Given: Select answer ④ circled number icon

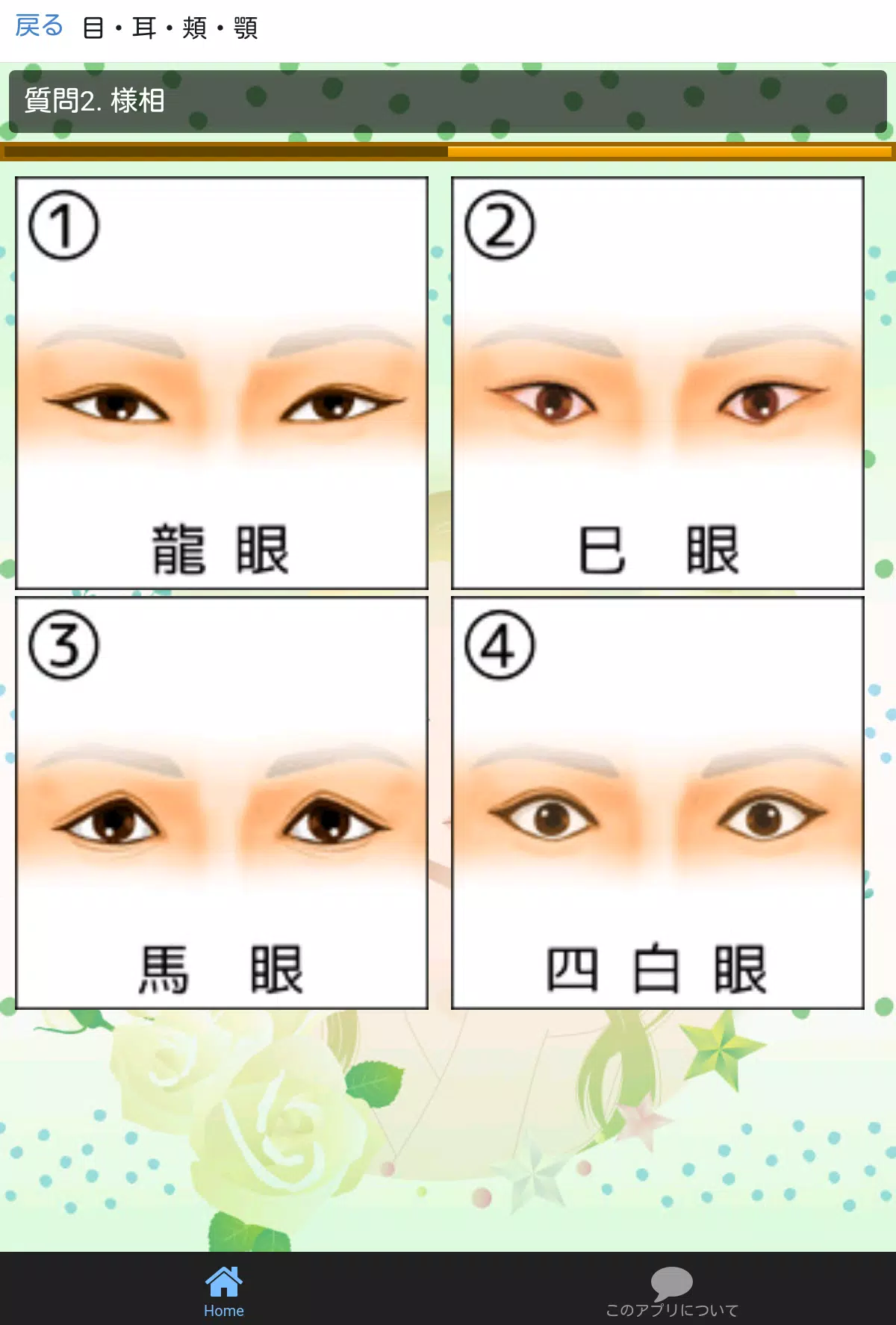Looking at the screenshot, I should (502, 644).
